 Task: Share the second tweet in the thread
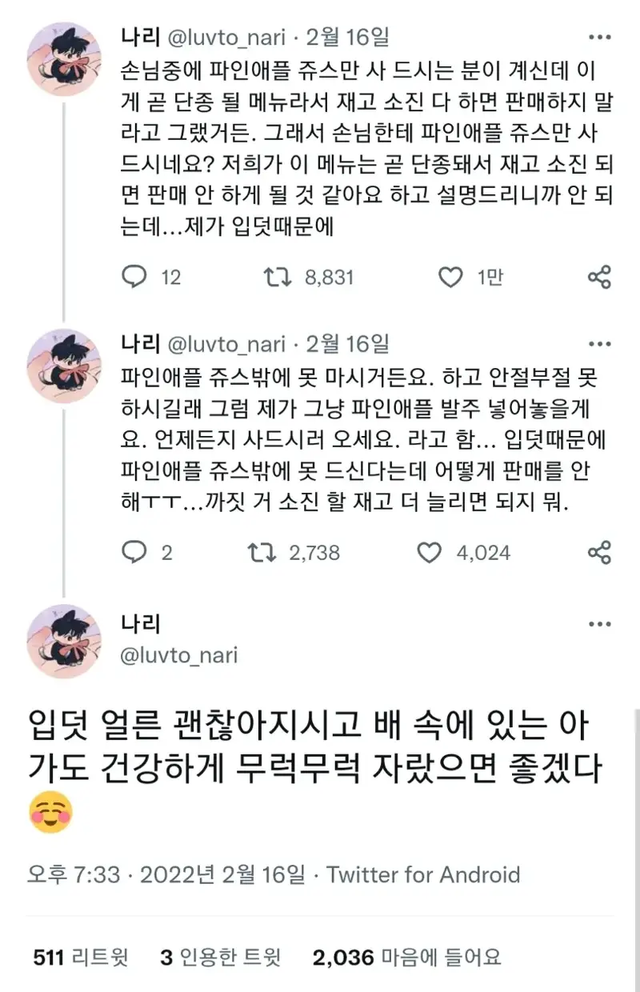pyautogui.click(x=599, y=552)
